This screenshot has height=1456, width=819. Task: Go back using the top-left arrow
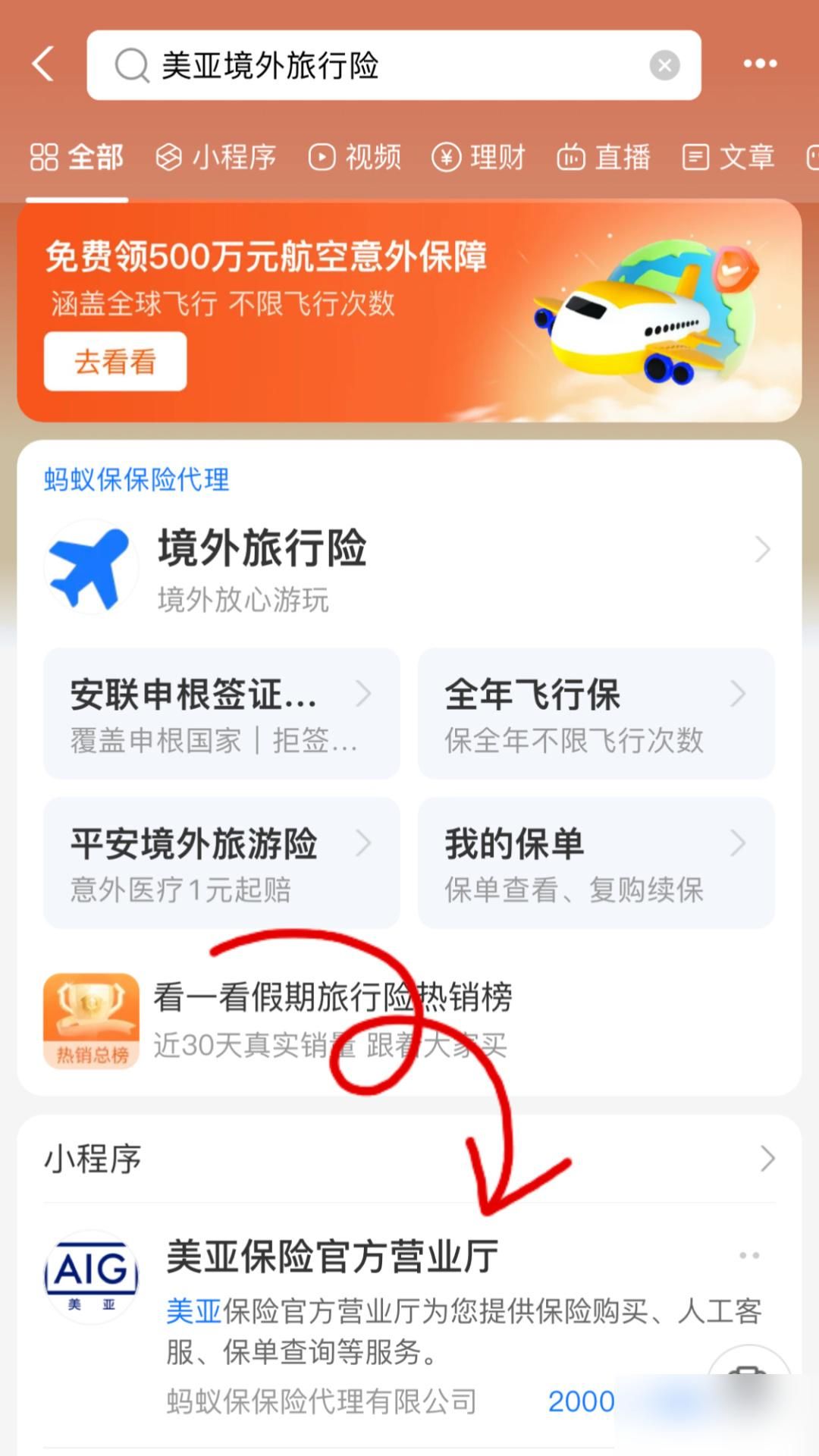click(44, 64)
